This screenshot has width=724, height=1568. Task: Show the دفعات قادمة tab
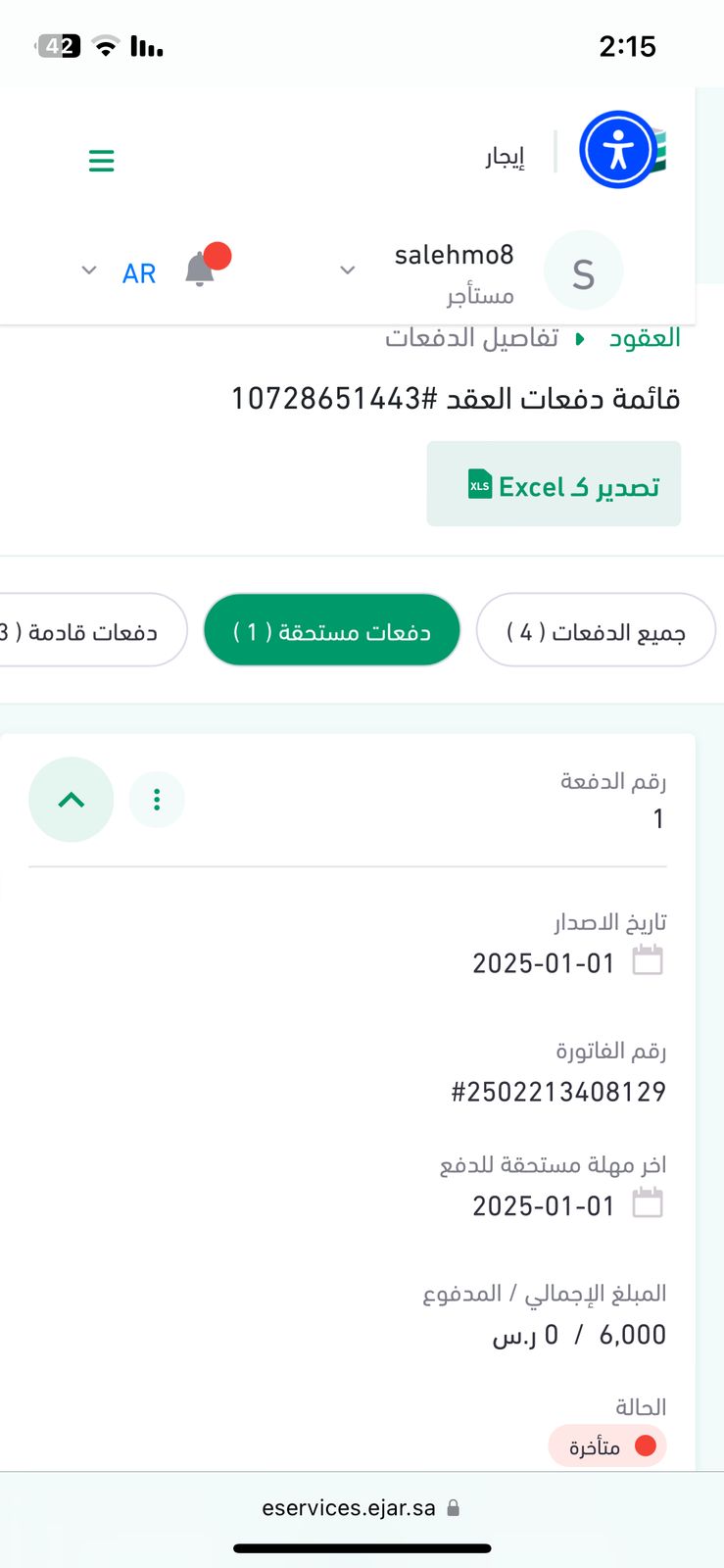(88, 630)
